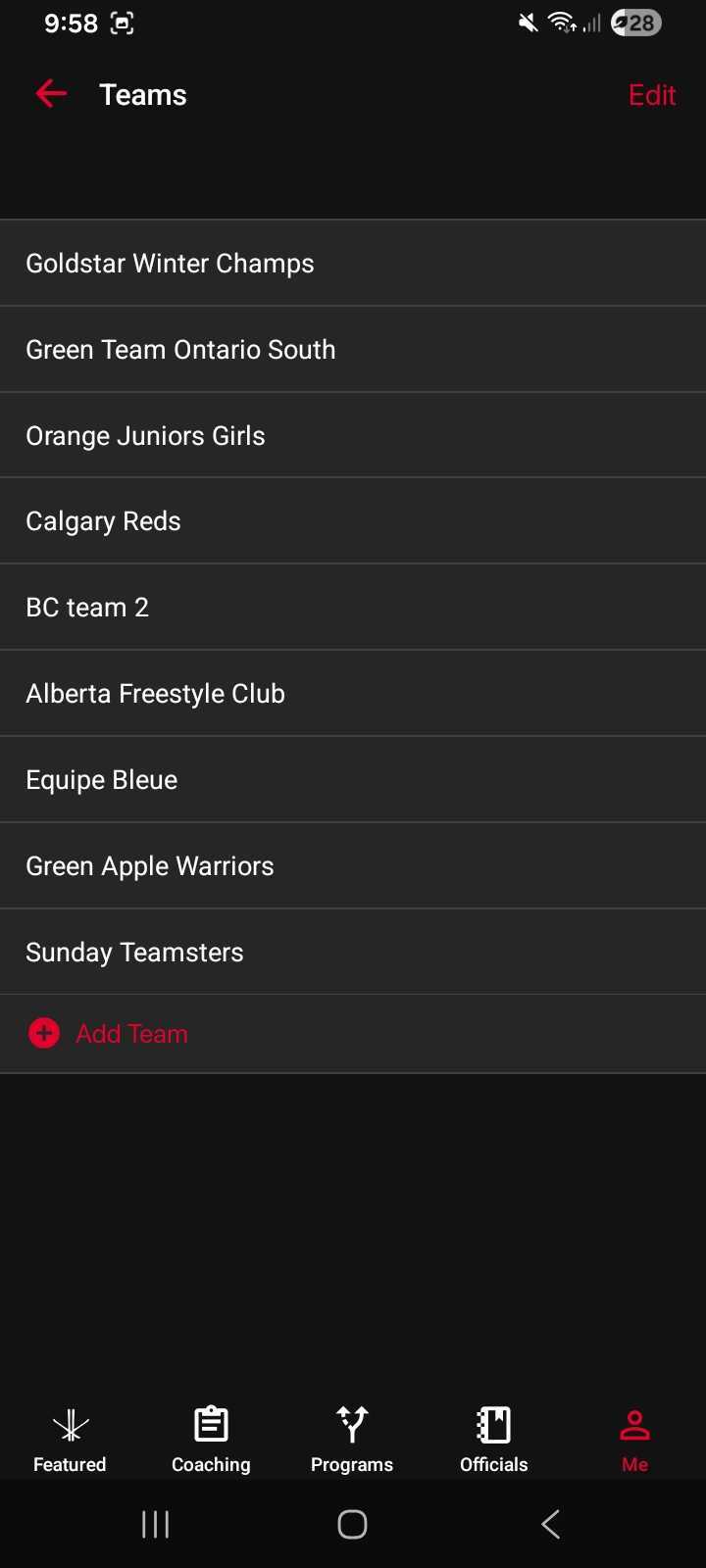Screen dimensions: 706x1568
Task: Select the Green Team Ontario South entry
Action: click(180, 349)
